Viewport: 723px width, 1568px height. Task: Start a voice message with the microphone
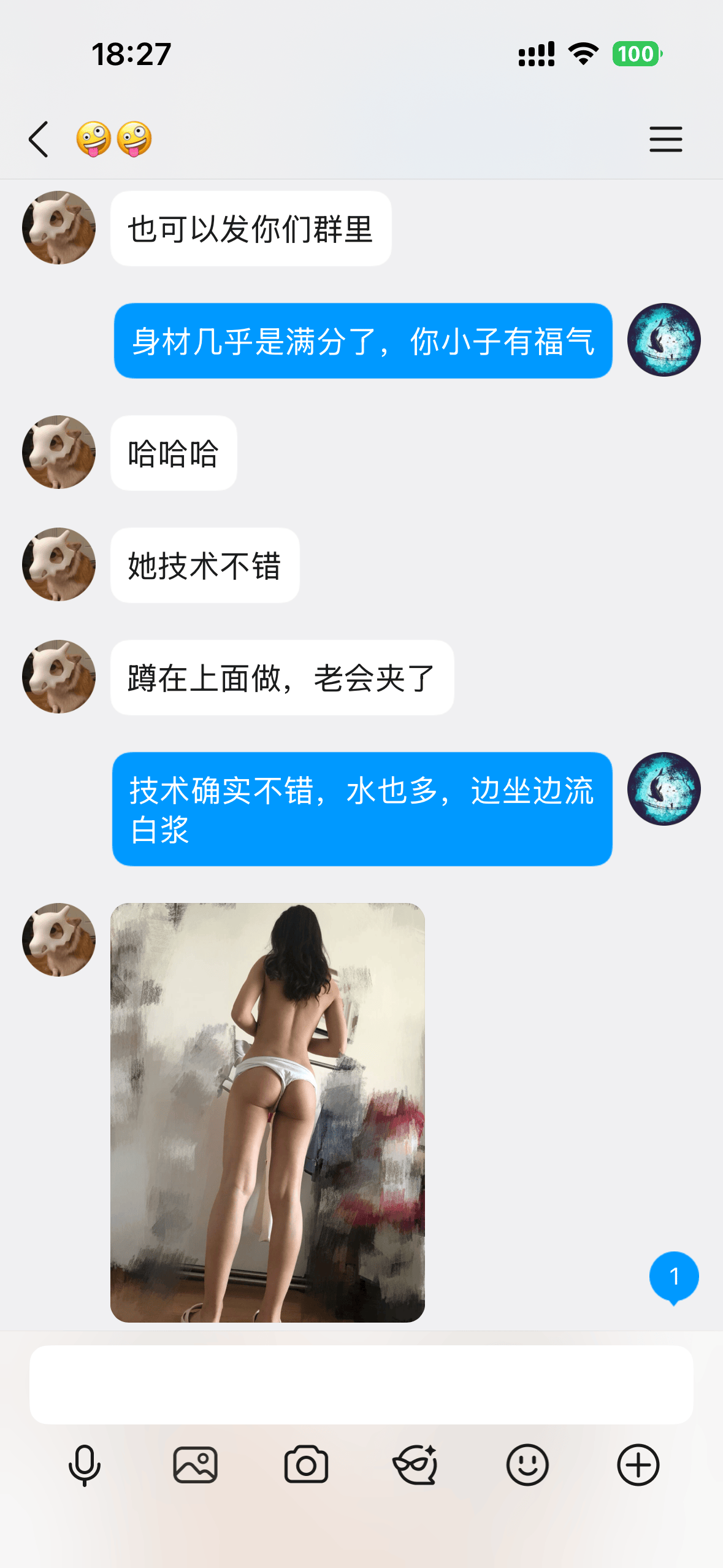85,1466
